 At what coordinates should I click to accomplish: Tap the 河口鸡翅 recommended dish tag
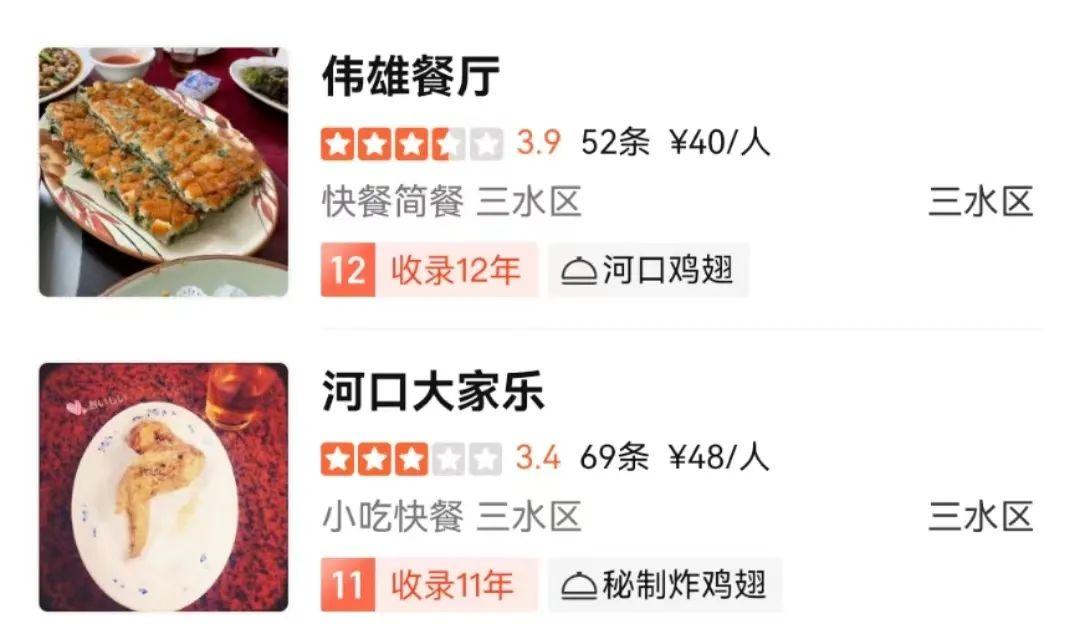pos(648,270)
